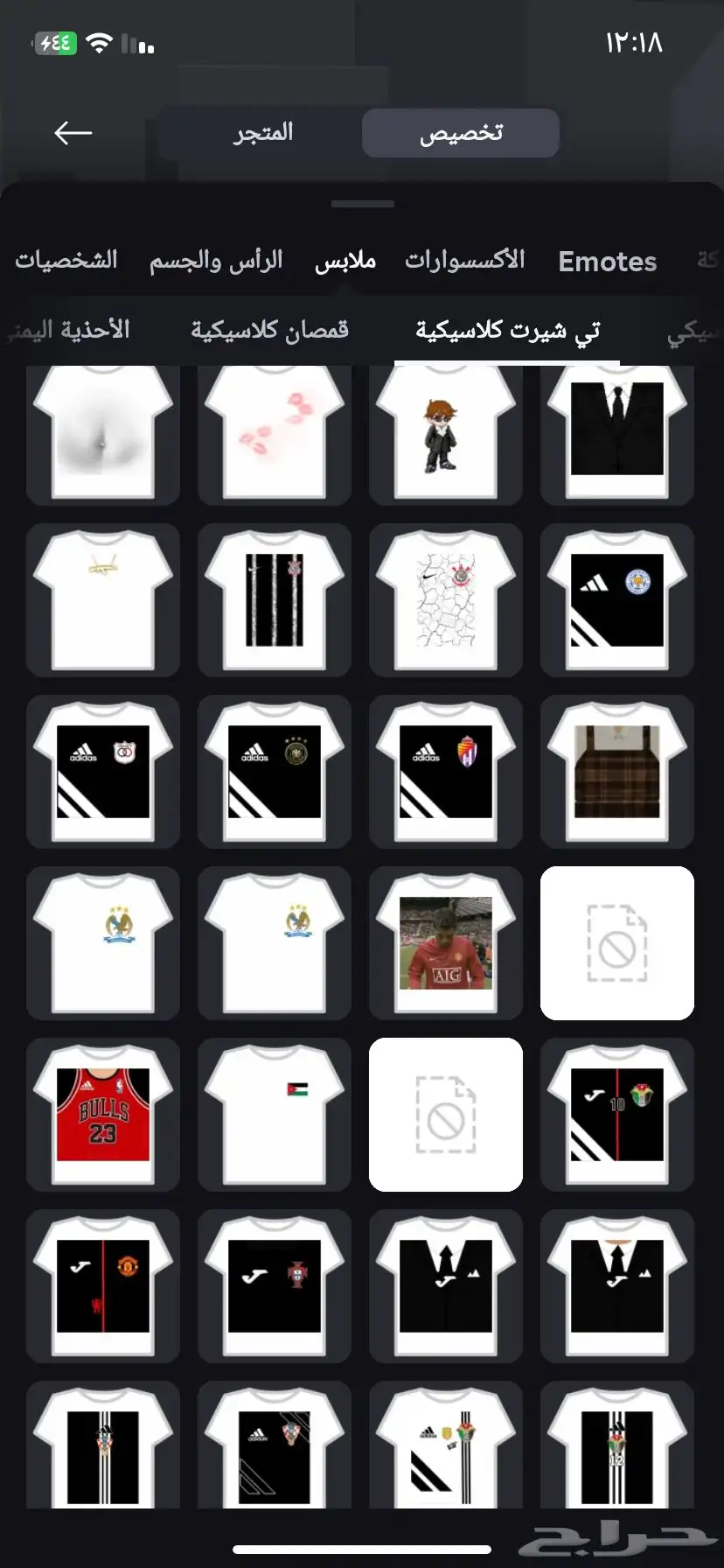724x1568 pixels.
Task: Select the red AIG football photo t-shirt
Action: pyautogui.click(x=446, y=943)
